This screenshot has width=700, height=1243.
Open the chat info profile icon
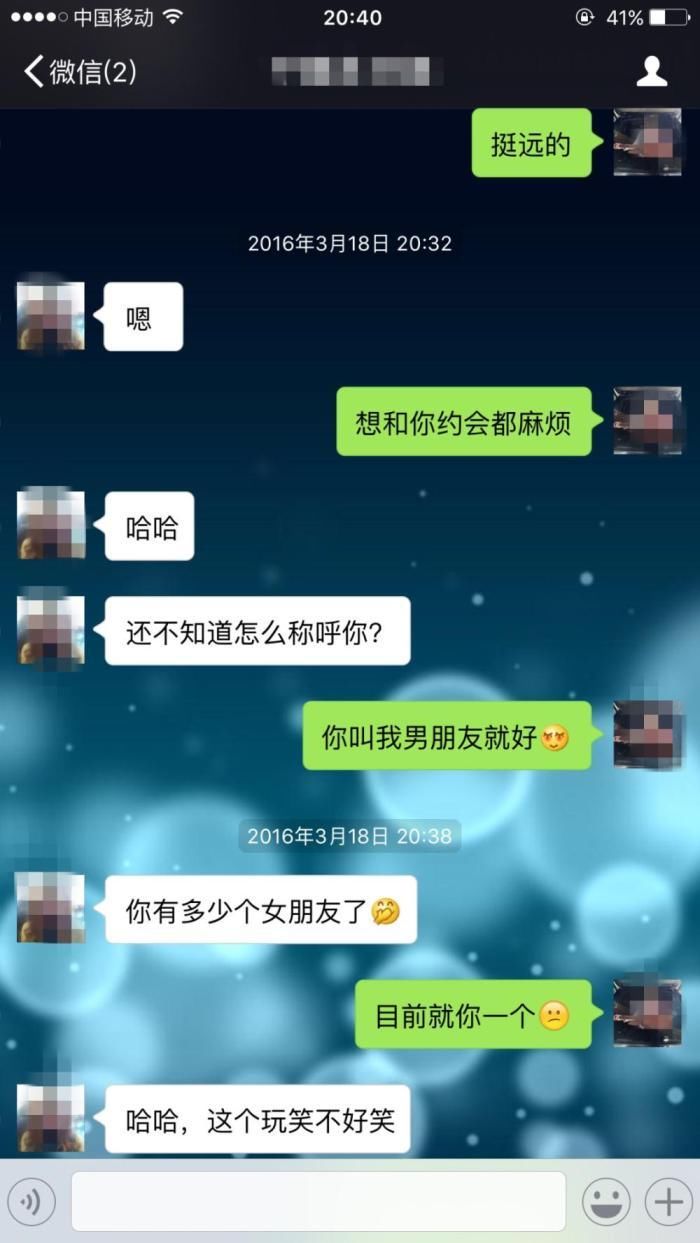[x=651, y=71]
